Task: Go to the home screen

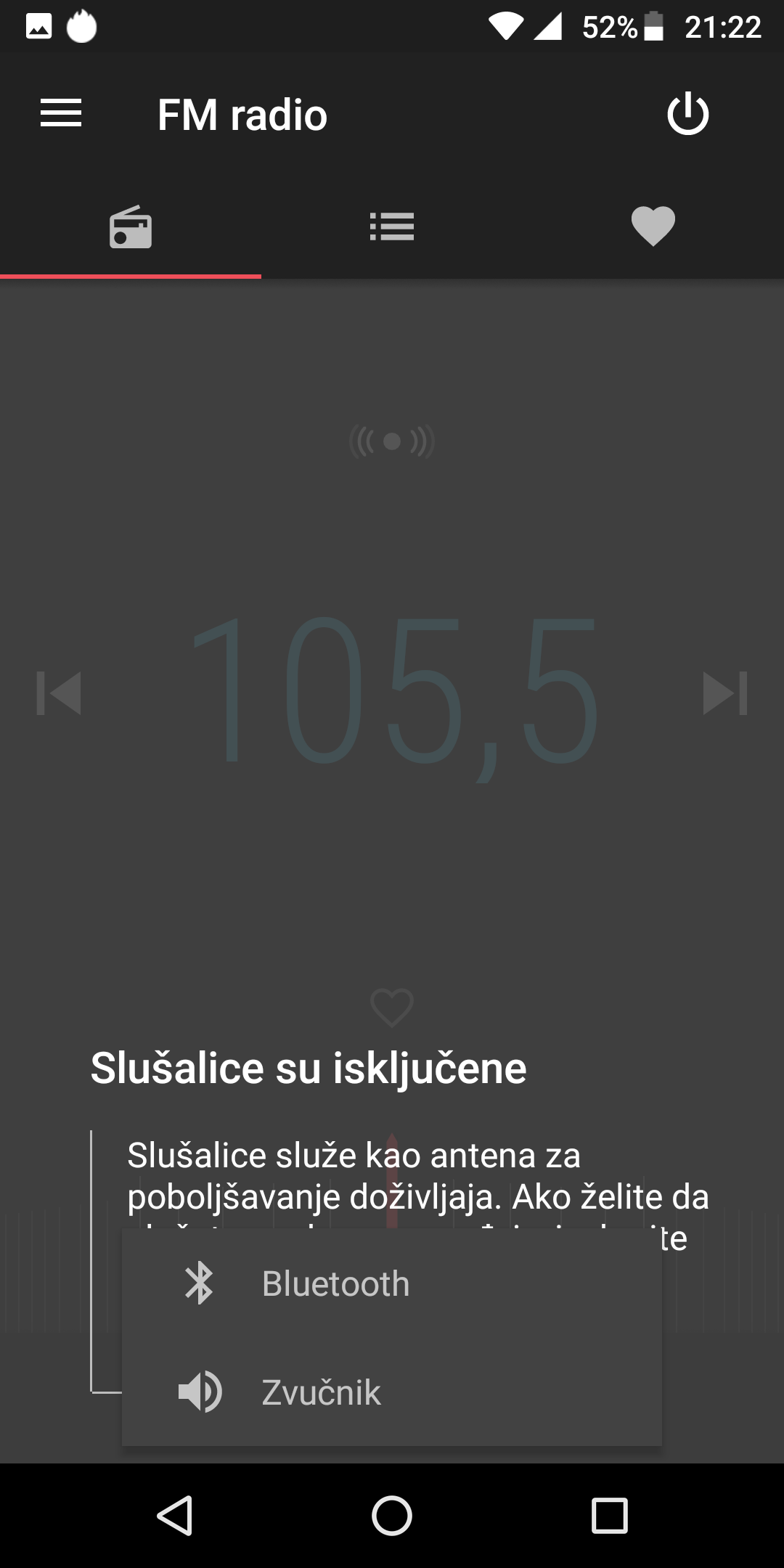Action: pos(392,1516)
